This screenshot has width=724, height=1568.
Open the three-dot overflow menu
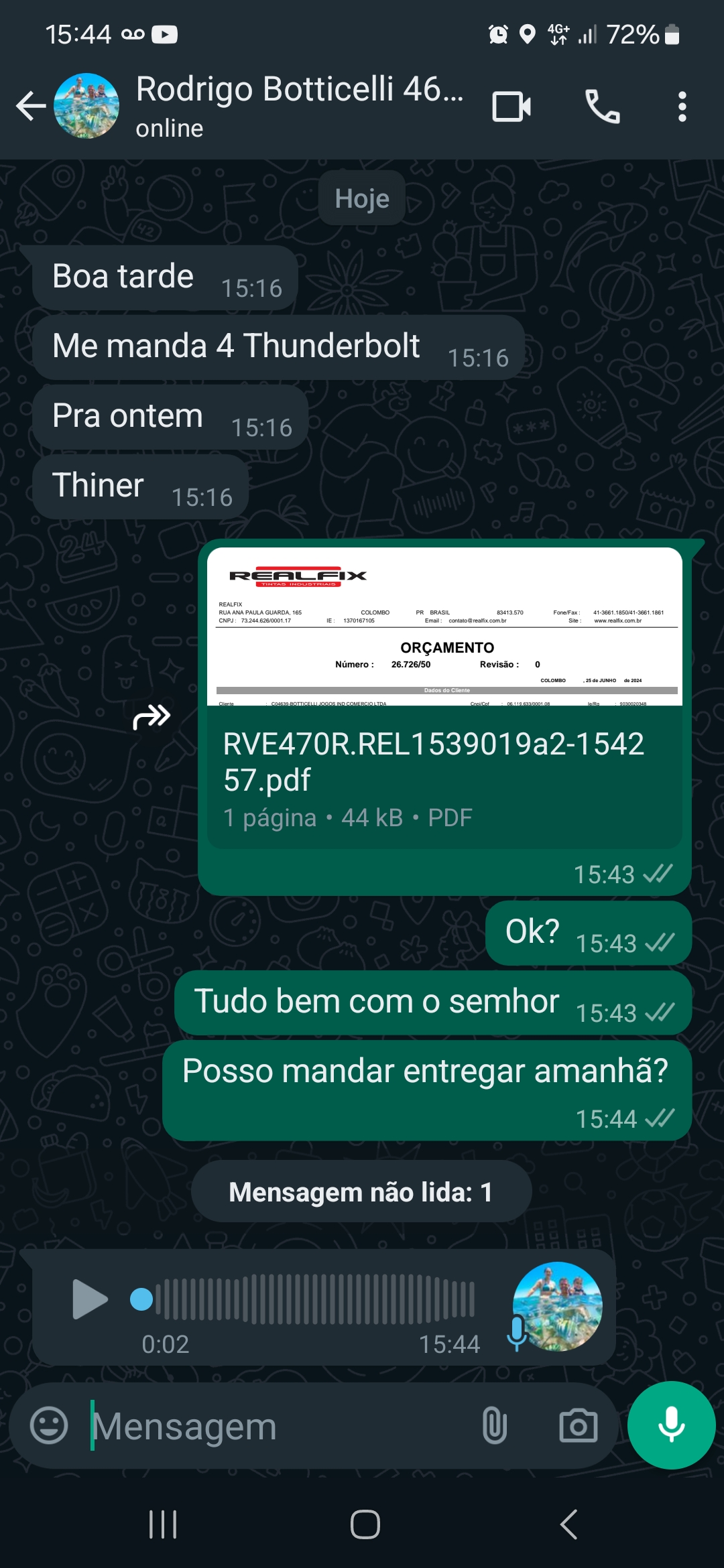682,107
